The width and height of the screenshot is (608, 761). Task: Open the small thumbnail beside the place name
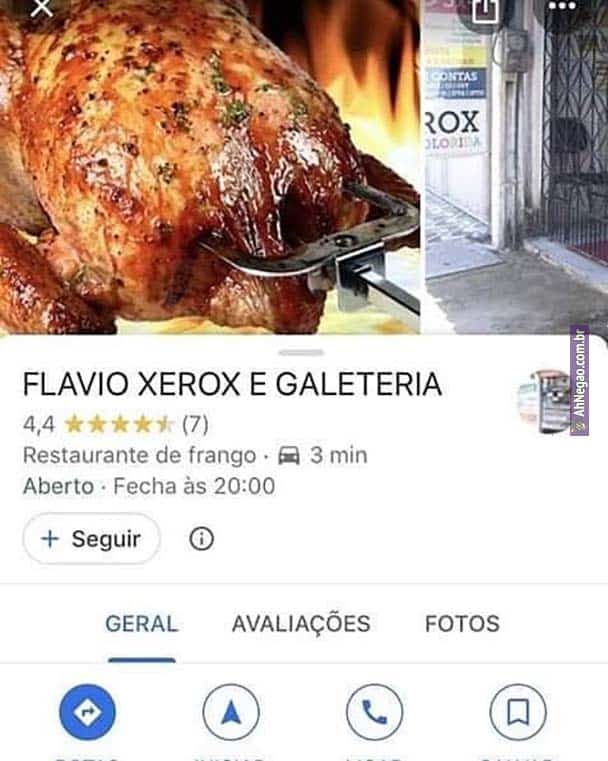(x=544, y=401)
